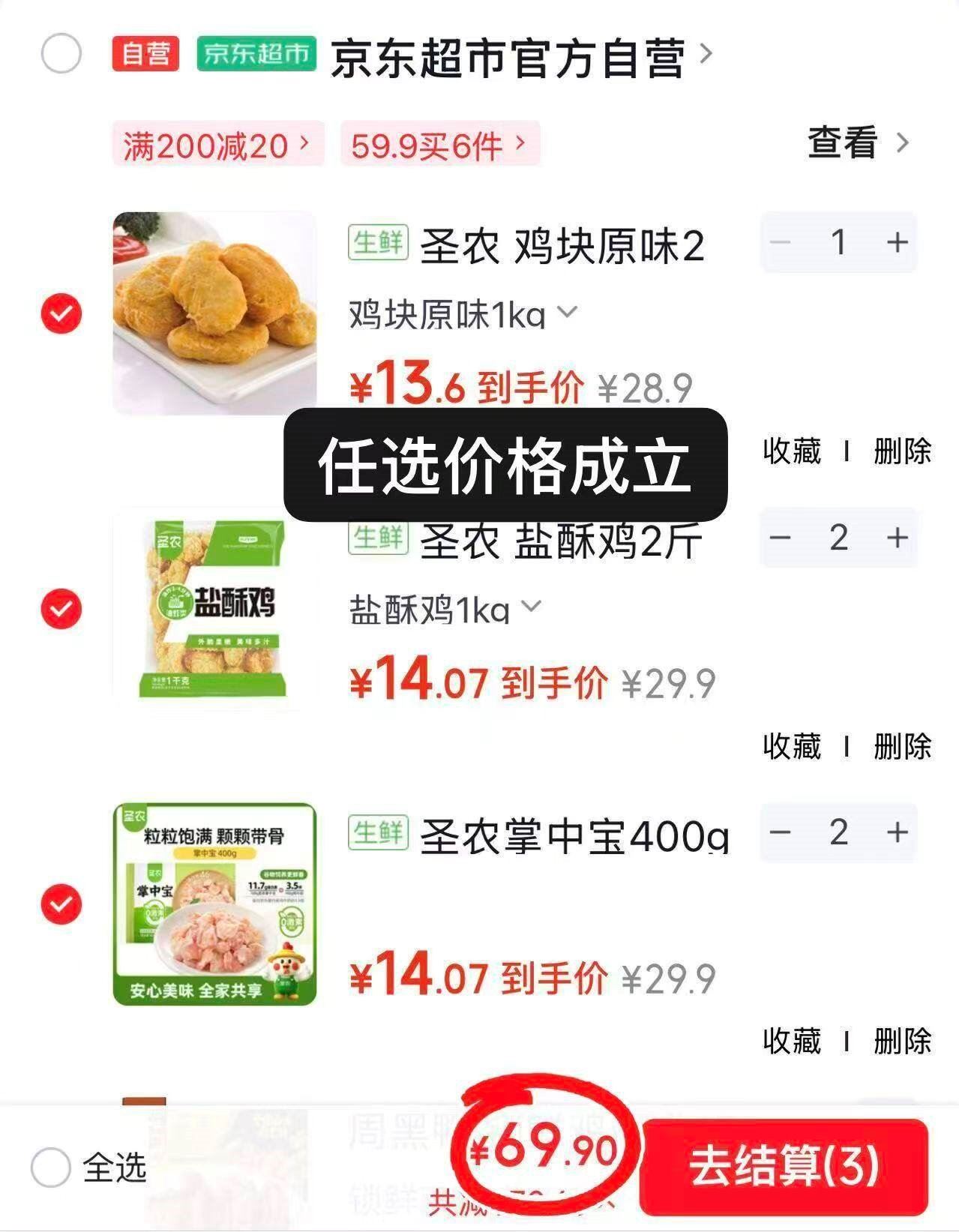The width and height of the screenshot is (959, 1232).
Task: Open 圣农掌中宝400g product image
Action: pos(214,904)
